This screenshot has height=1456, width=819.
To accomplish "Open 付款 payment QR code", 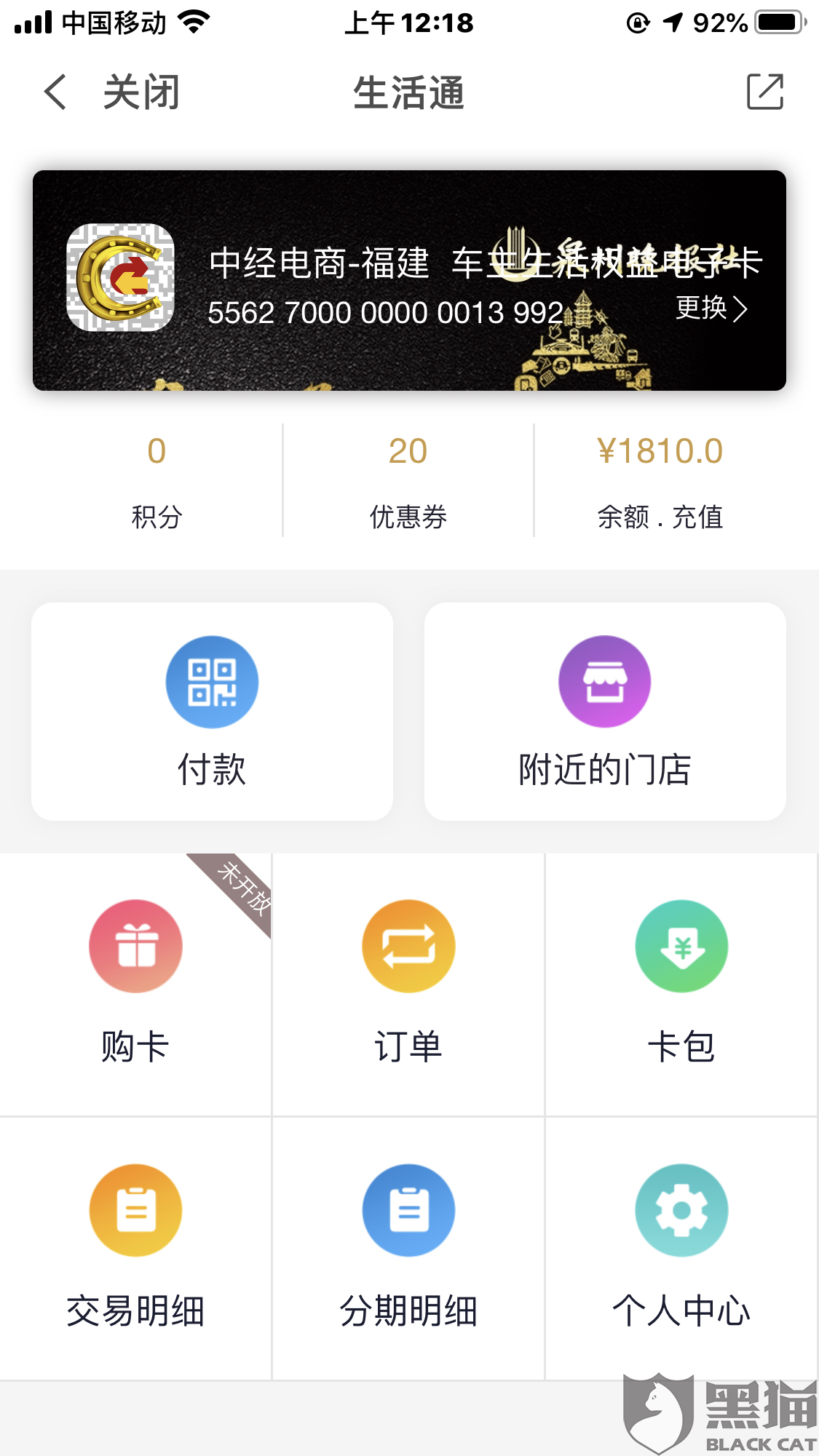I will pyautogui.click(x=212, y=711).
